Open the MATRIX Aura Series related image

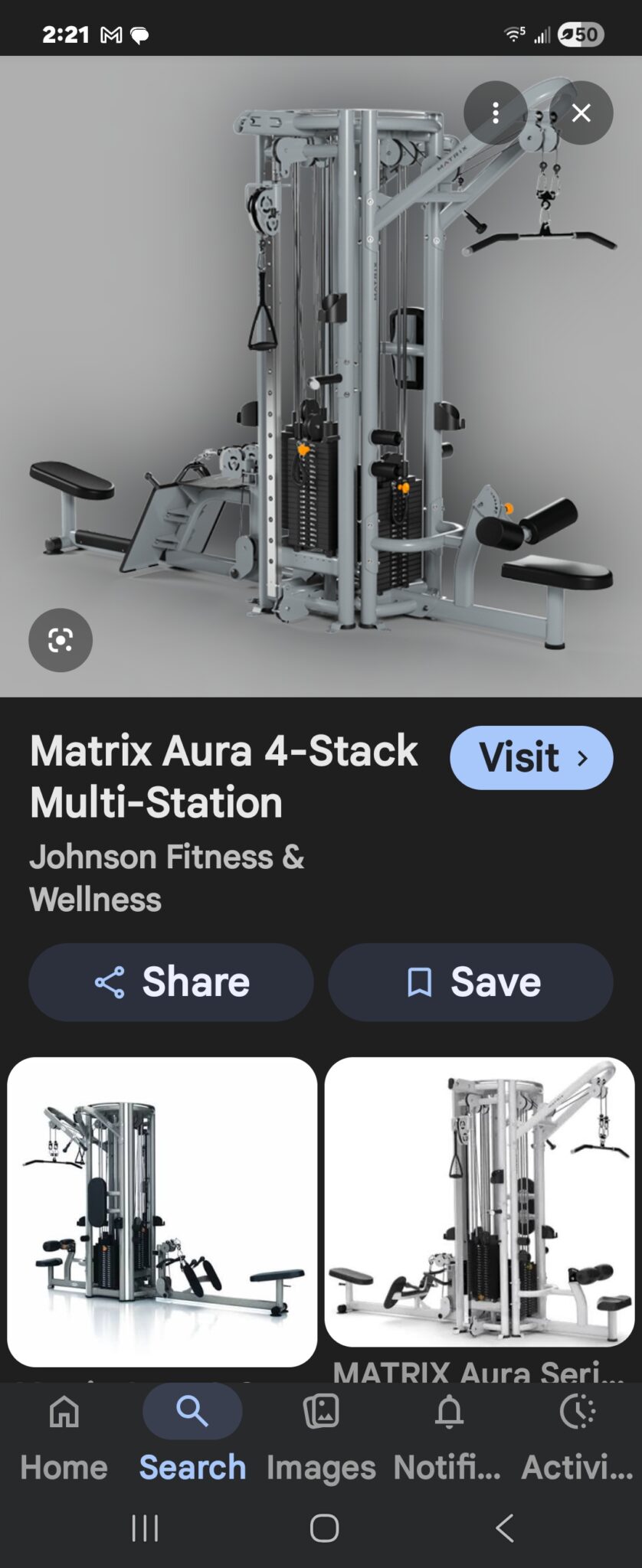(x=480, y=1202)
